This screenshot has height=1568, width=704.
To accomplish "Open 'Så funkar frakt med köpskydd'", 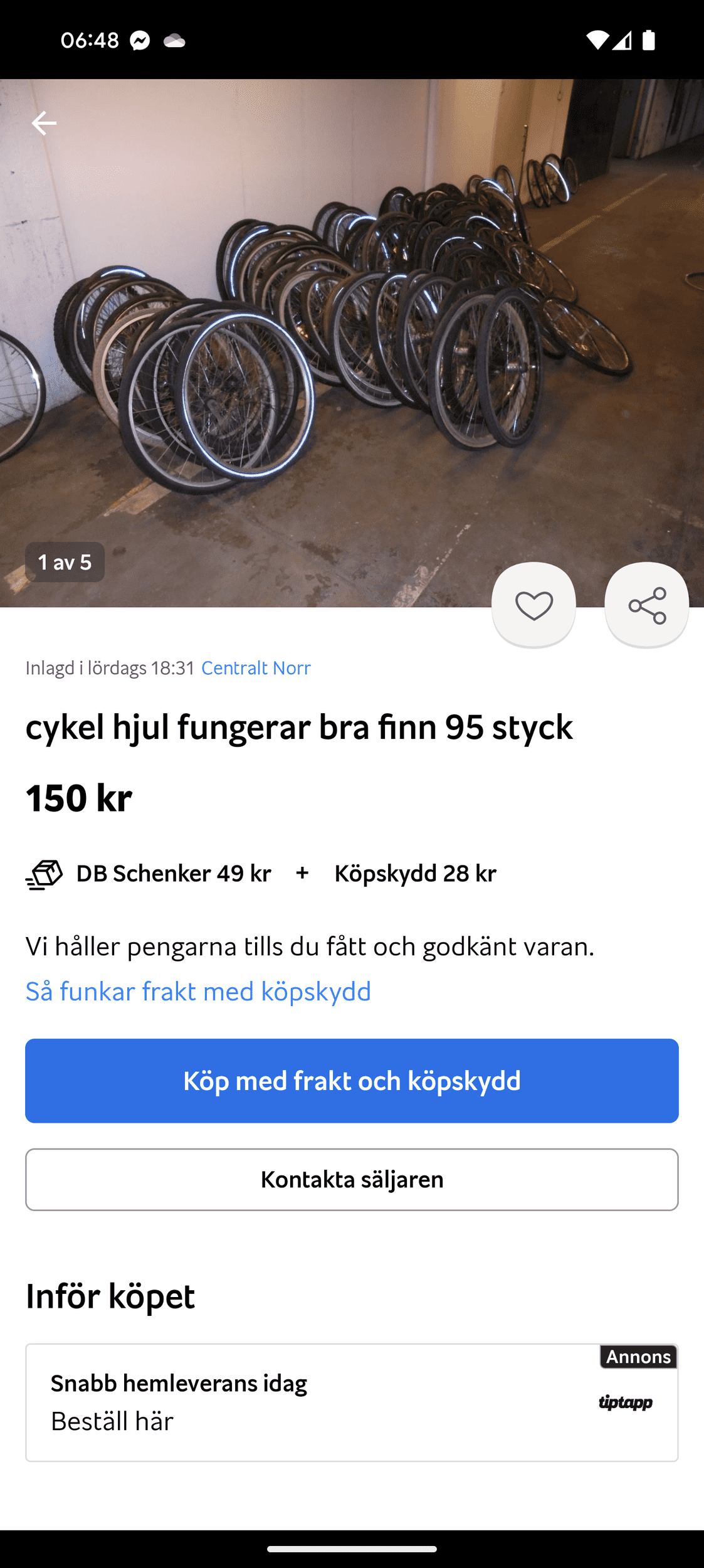I will (198, 991).
